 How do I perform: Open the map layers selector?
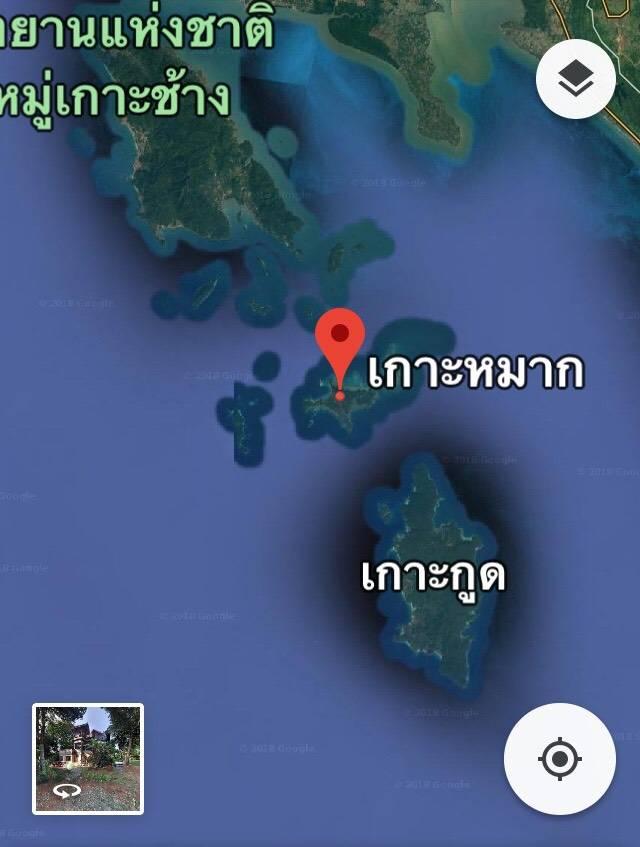click(575, 80)
